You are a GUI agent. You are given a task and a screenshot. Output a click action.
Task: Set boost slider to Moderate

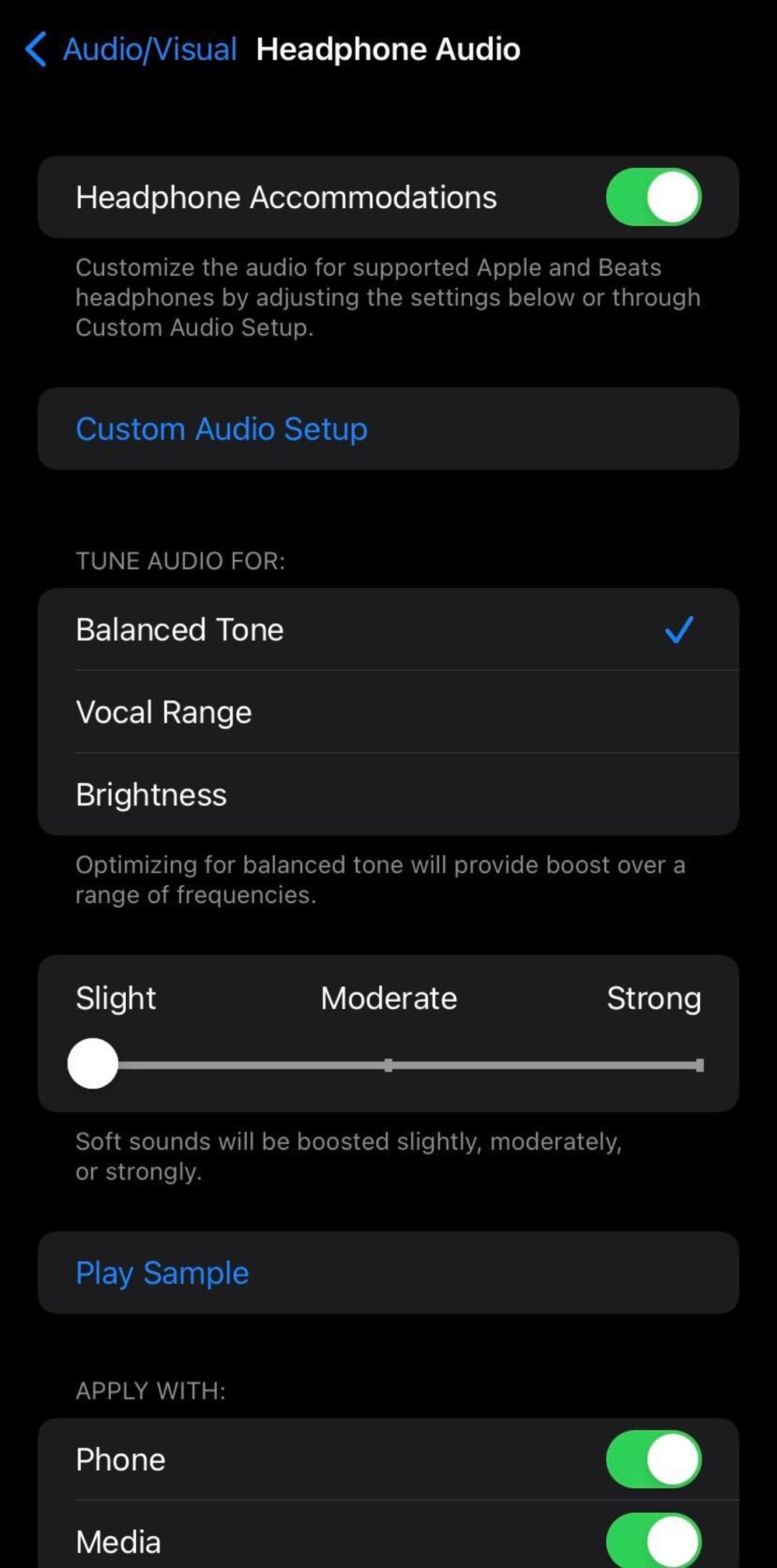[388, 1065]
